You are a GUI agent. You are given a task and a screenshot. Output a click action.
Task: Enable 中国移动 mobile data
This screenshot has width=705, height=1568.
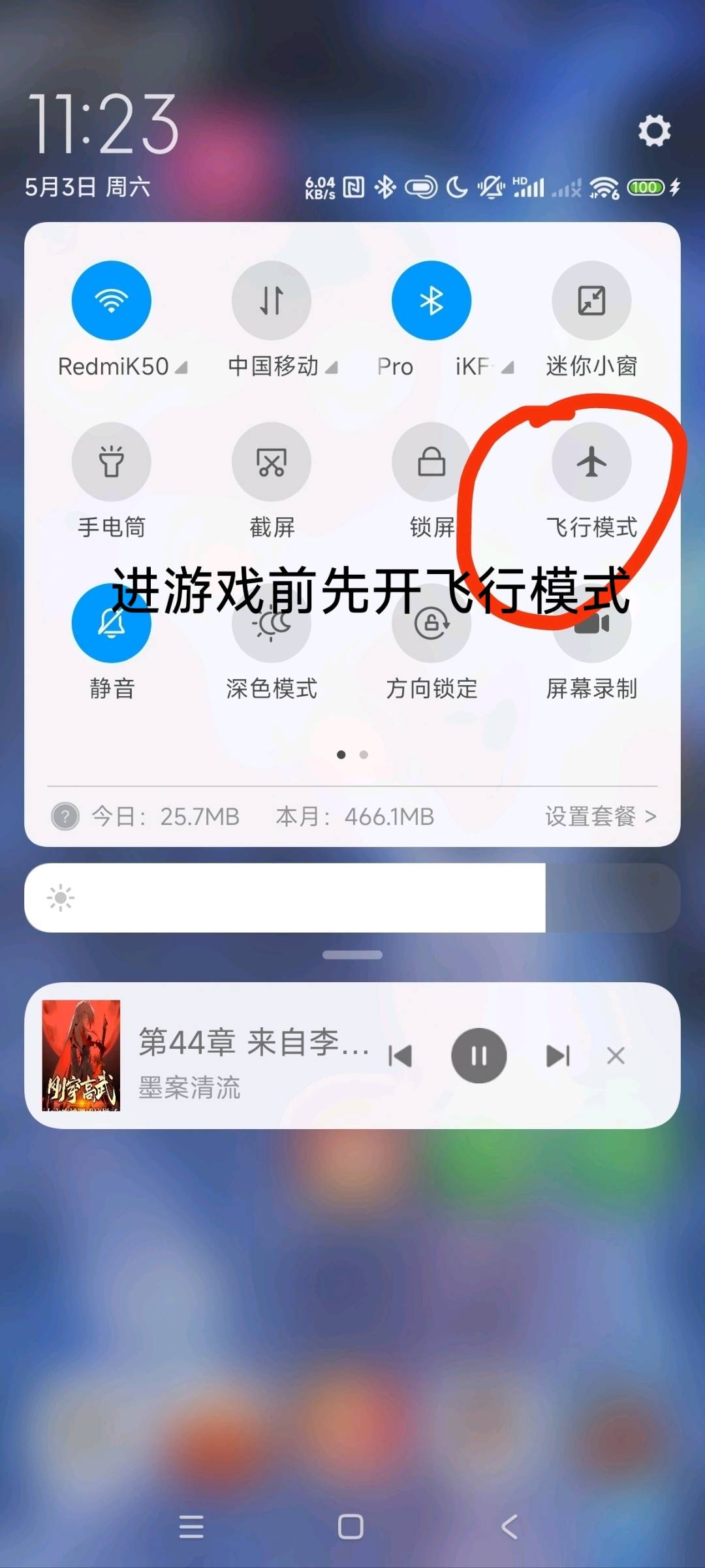[x=272, y=300]
